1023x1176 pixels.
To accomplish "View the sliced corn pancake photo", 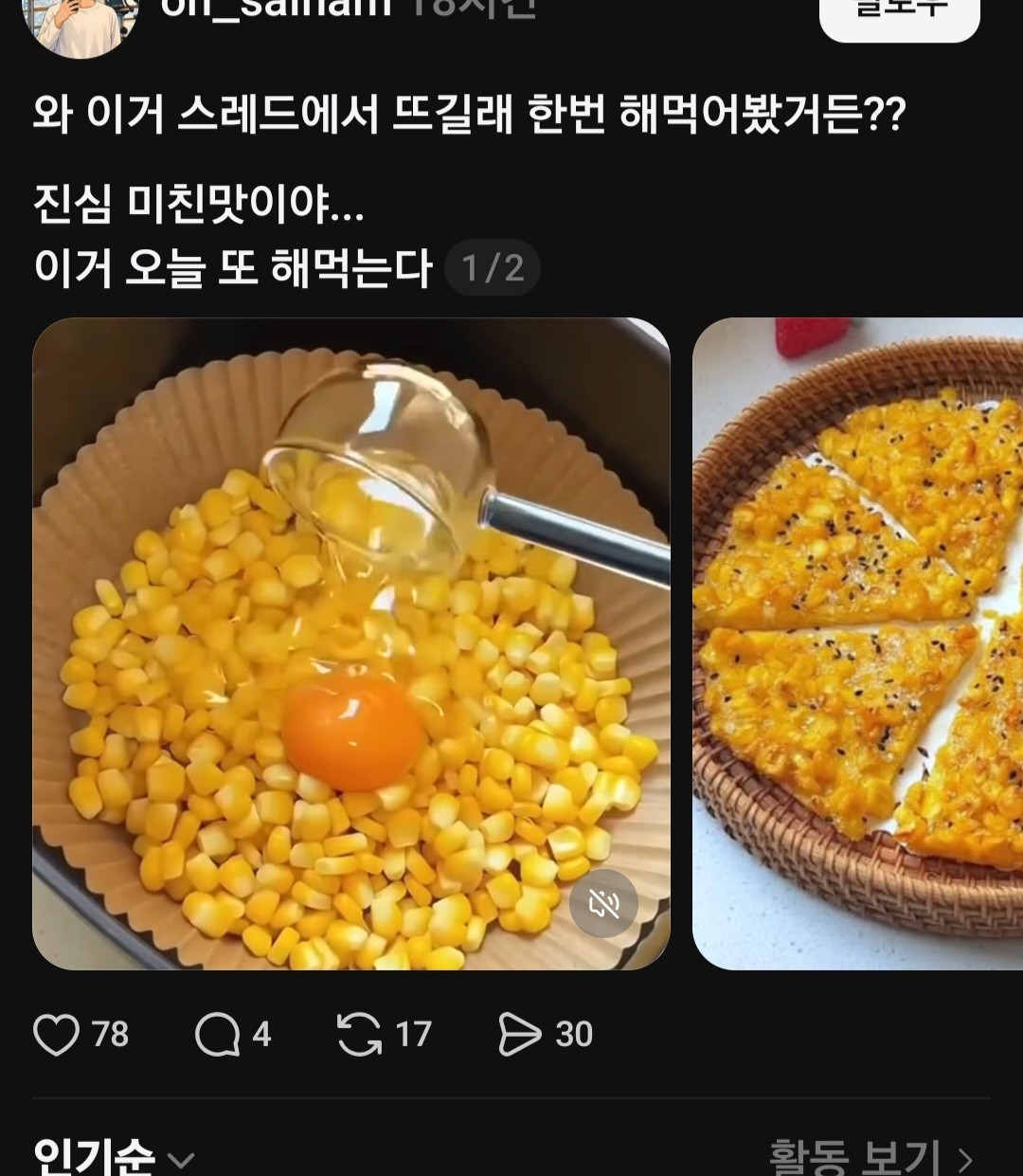I will (x=857, y=644).
